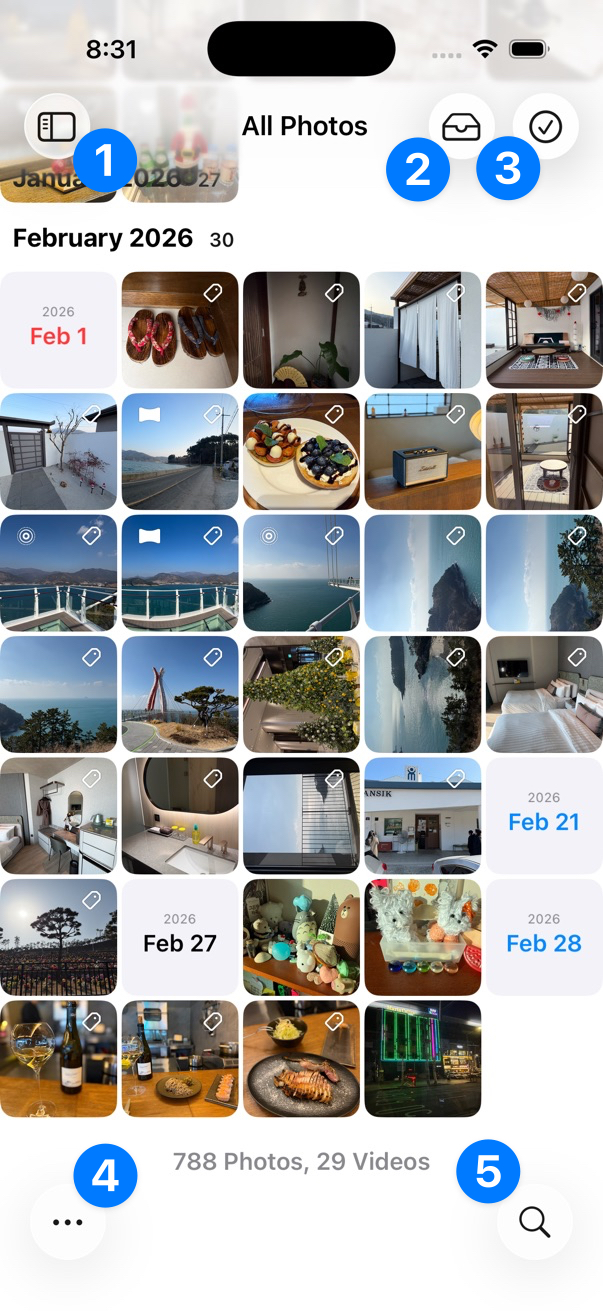Image resolution: width=603 pixels, height=1311 pixels.
Task: Open the three-dot more menu
Action: point(68,1222)
